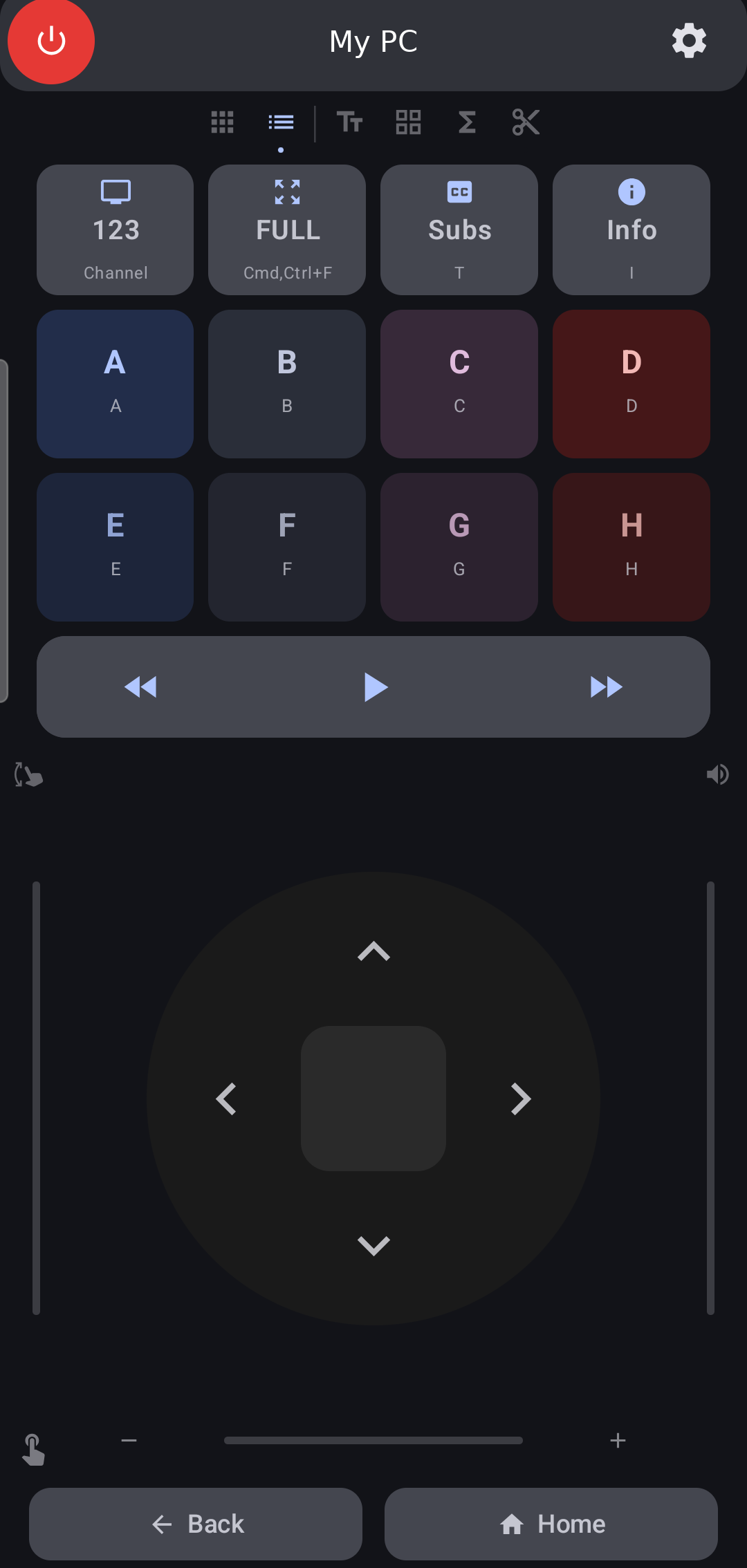Open the 123 Channel control
This screenshot has height=1568, width=747.
(115, 229)
